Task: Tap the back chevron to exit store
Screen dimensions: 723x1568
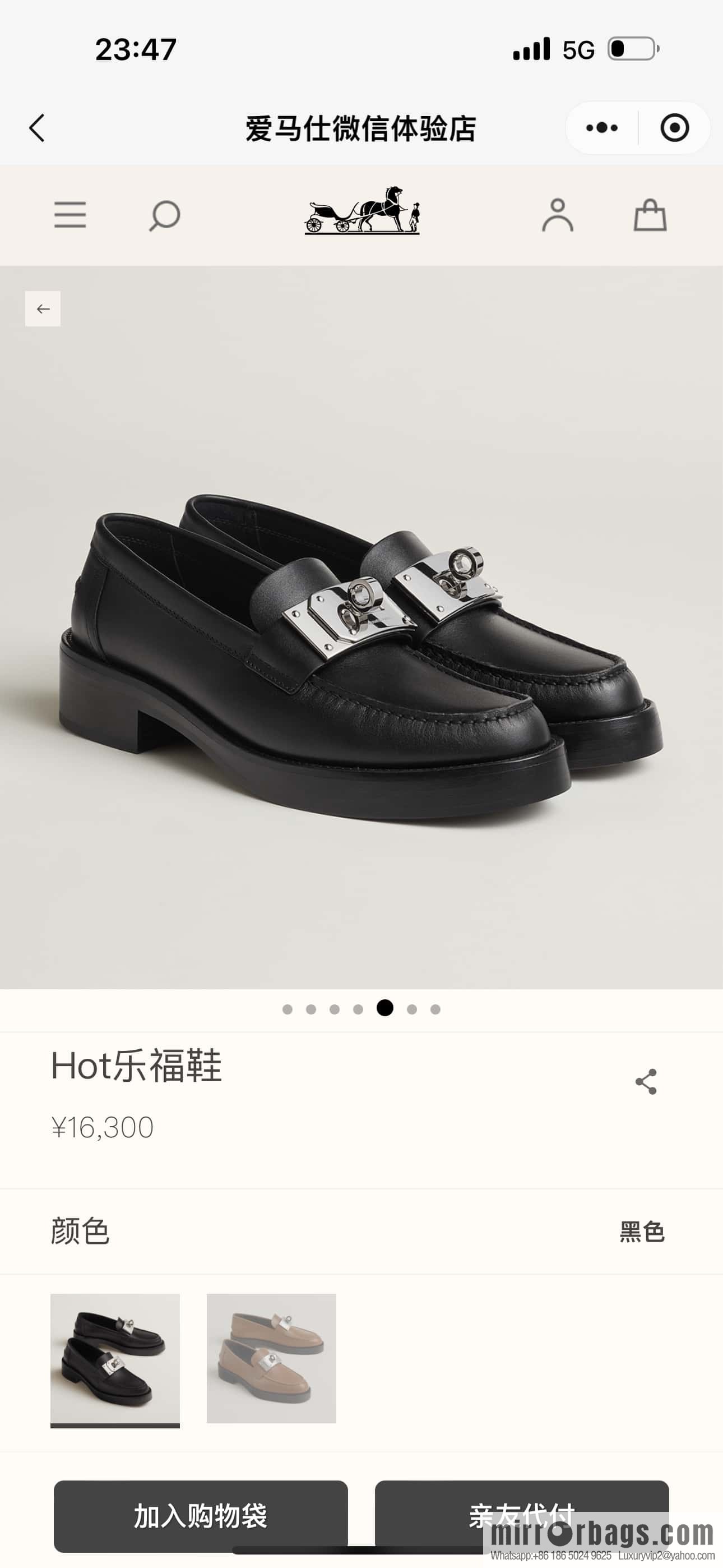Action: (36, 127)
